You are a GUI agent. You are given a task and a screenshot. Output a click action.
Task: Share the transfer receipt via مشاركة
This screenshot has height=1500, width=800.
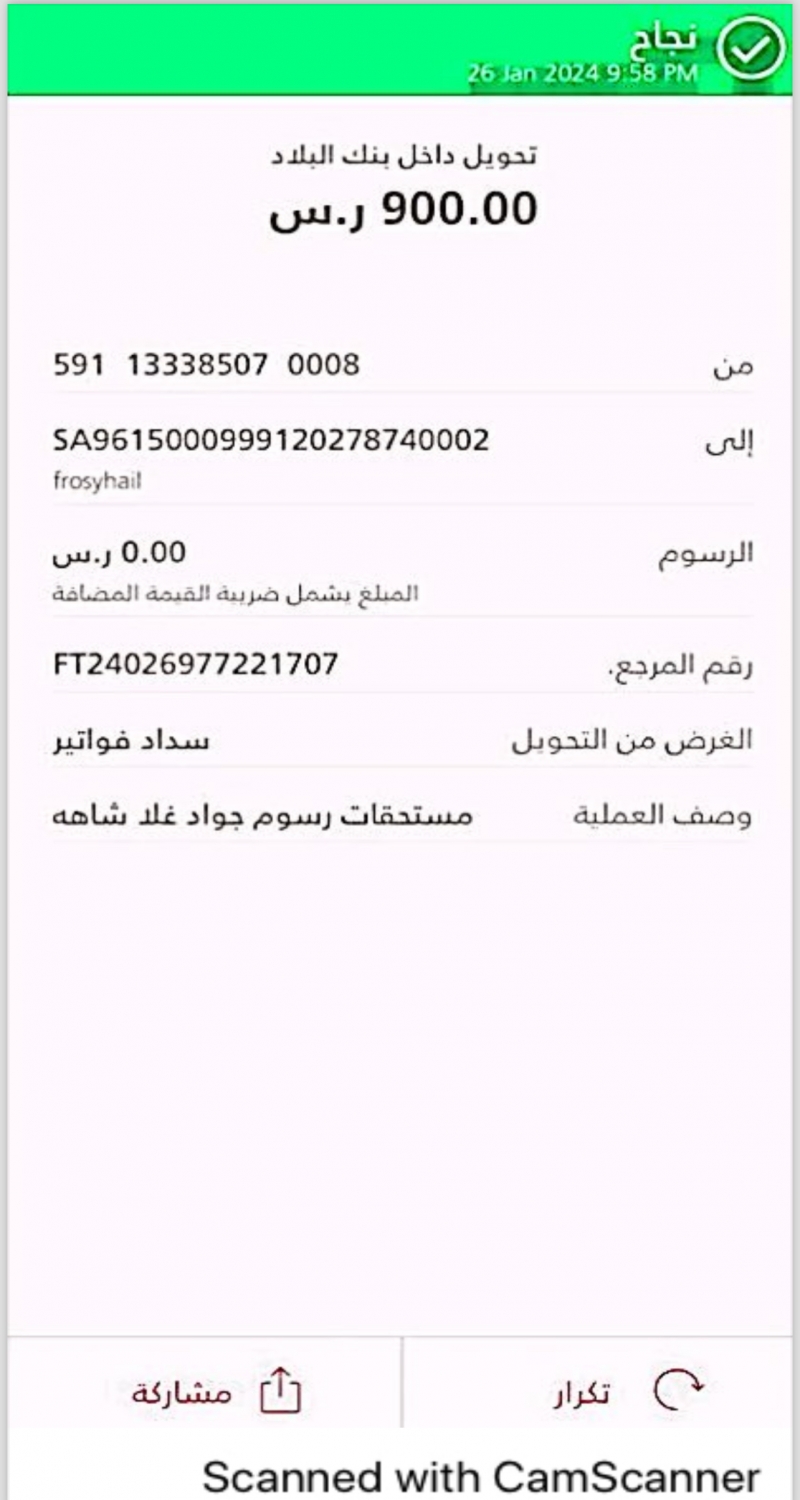(215, 1391)
